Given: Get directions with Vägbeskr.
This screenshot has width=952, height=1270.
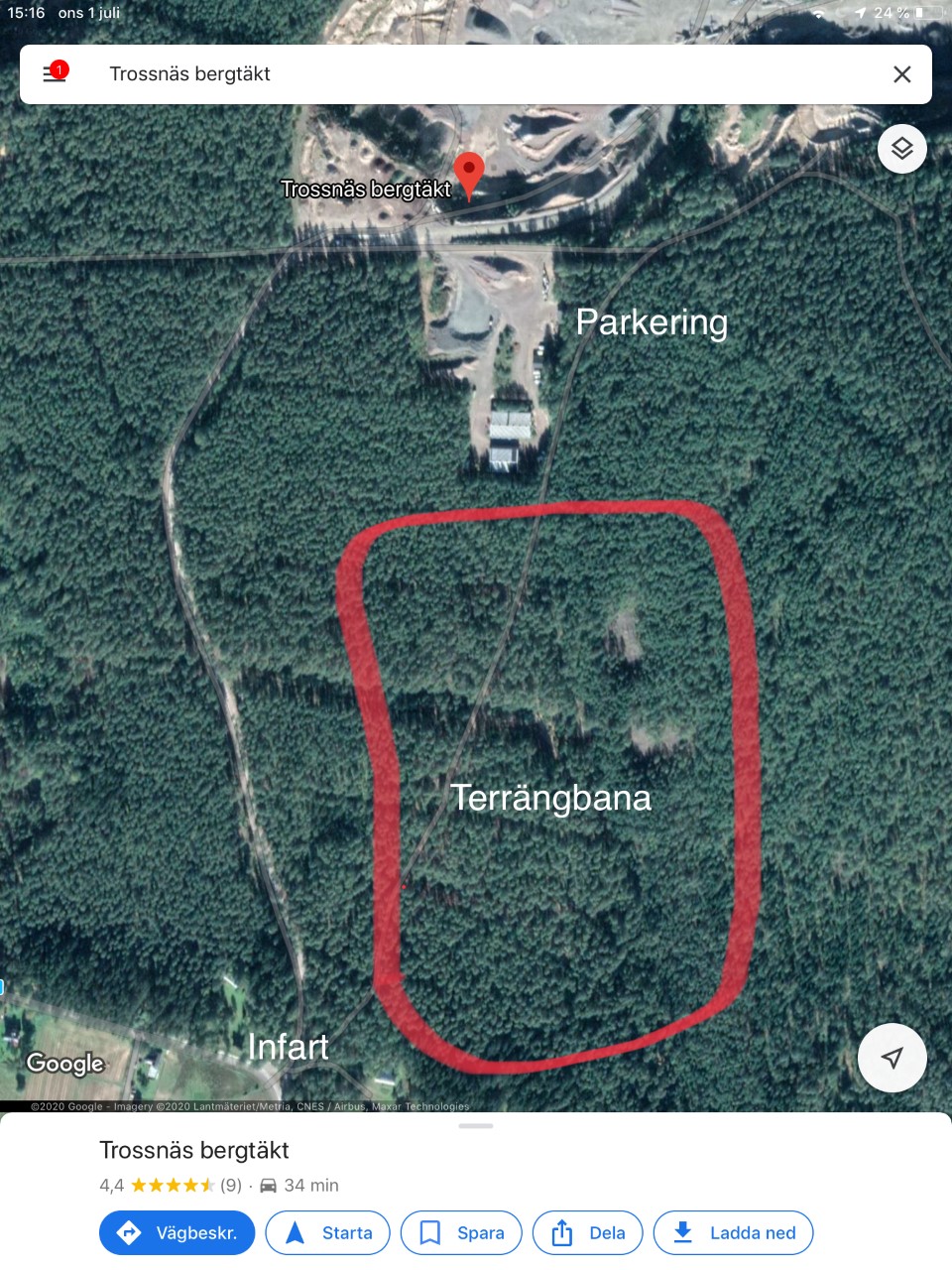Looking at the screenshot, I should (178, 1232).
